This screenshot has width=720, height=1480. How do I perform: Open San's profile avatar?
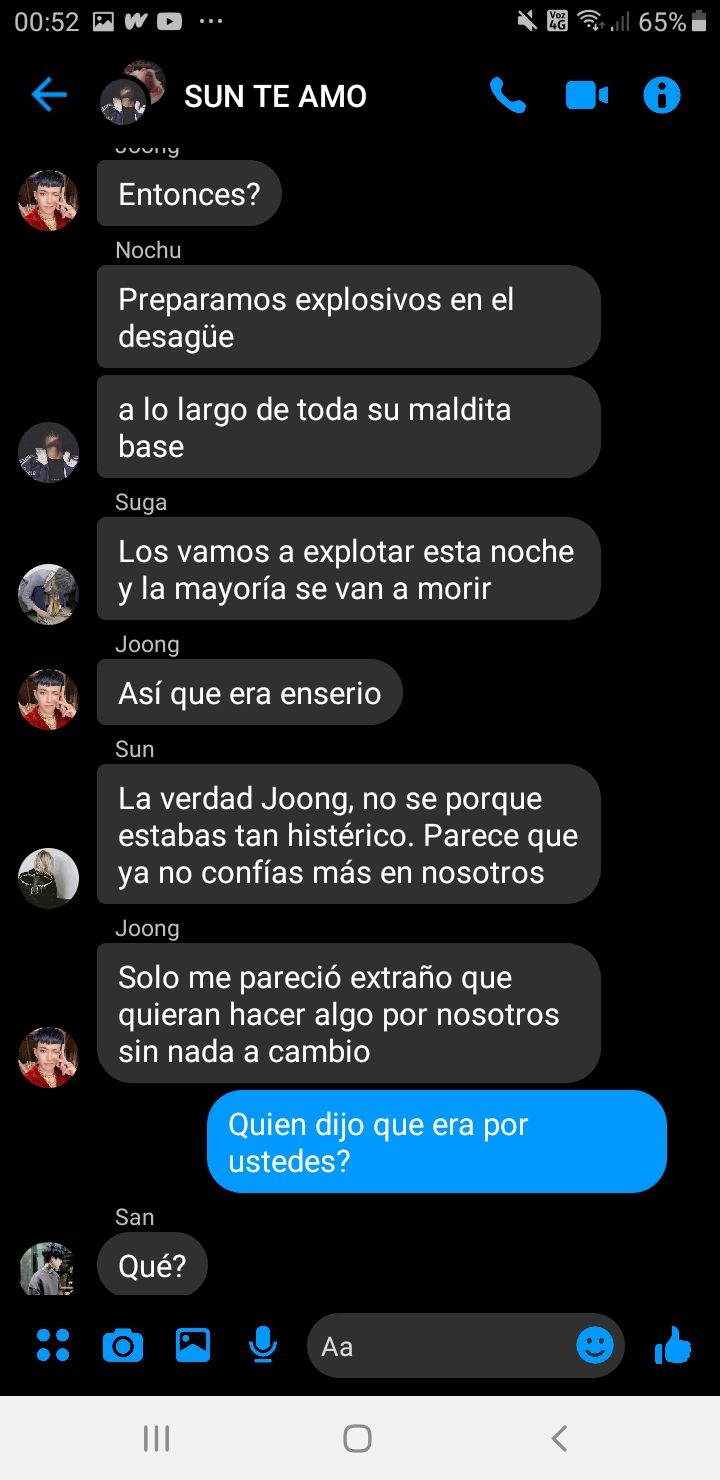[48, 1270]
